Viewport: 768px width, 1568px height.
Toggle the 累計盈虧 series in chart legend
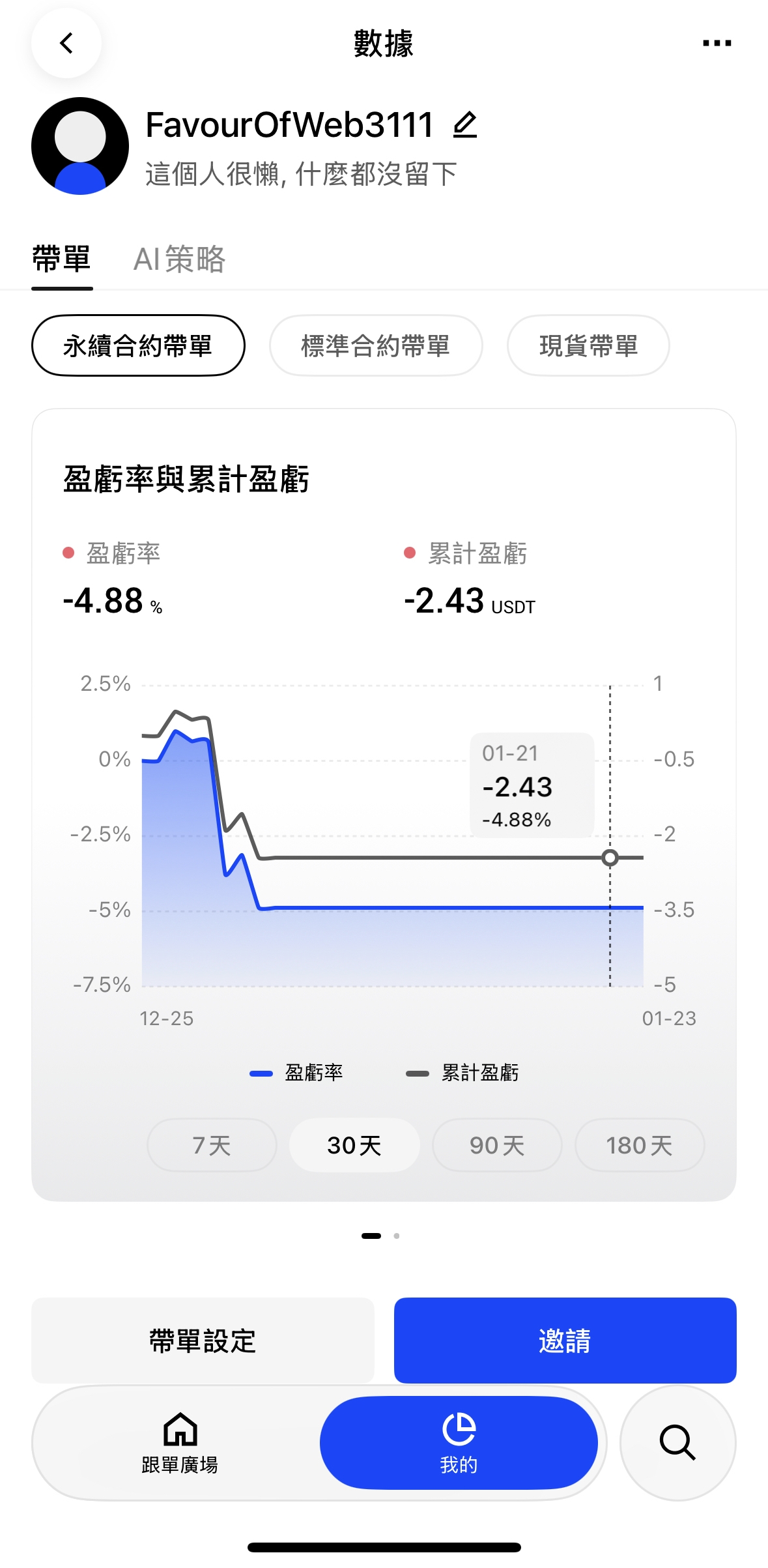click(462, 1073)
